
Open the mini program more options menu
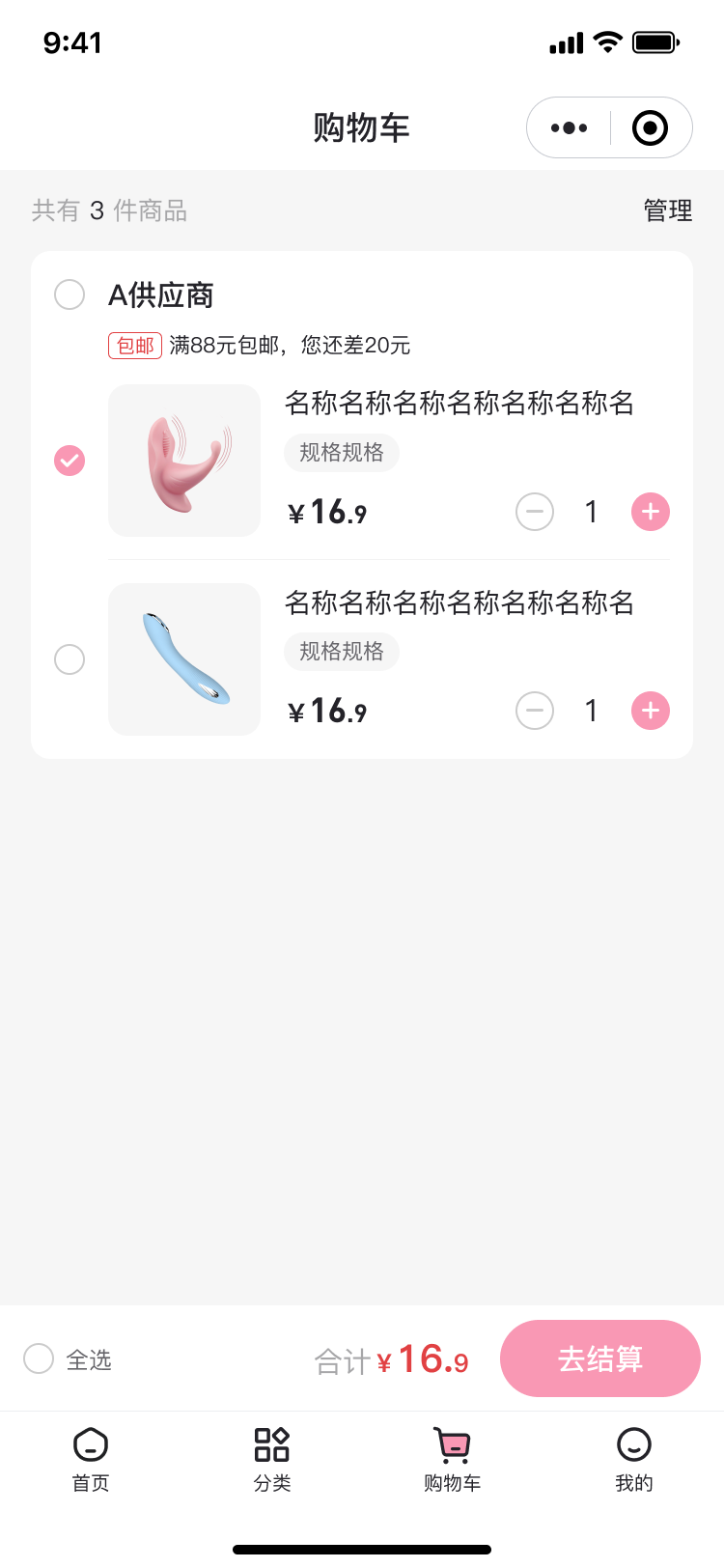click(569, 127)
